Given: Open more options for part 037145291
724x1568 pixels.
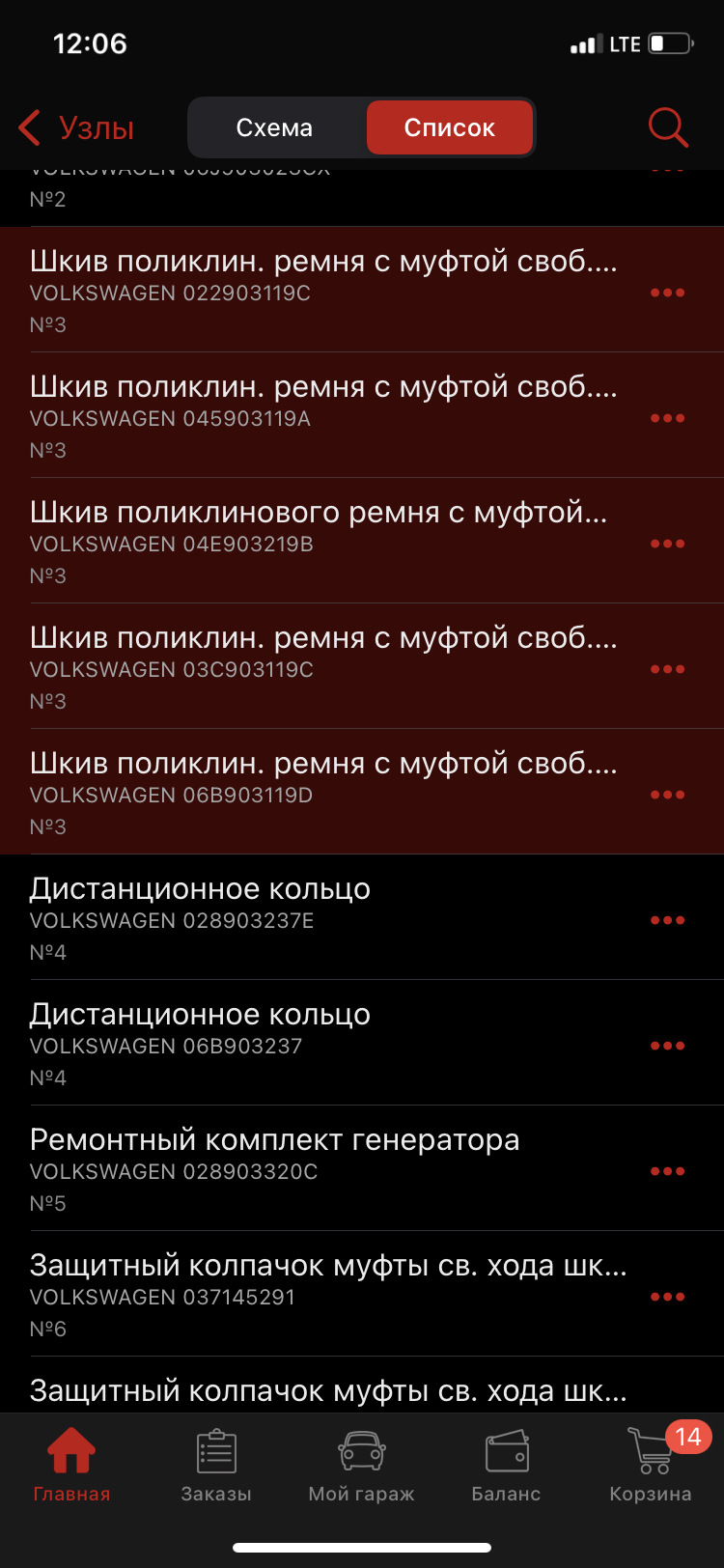Looking at the screenshot, I should 667,1297.
